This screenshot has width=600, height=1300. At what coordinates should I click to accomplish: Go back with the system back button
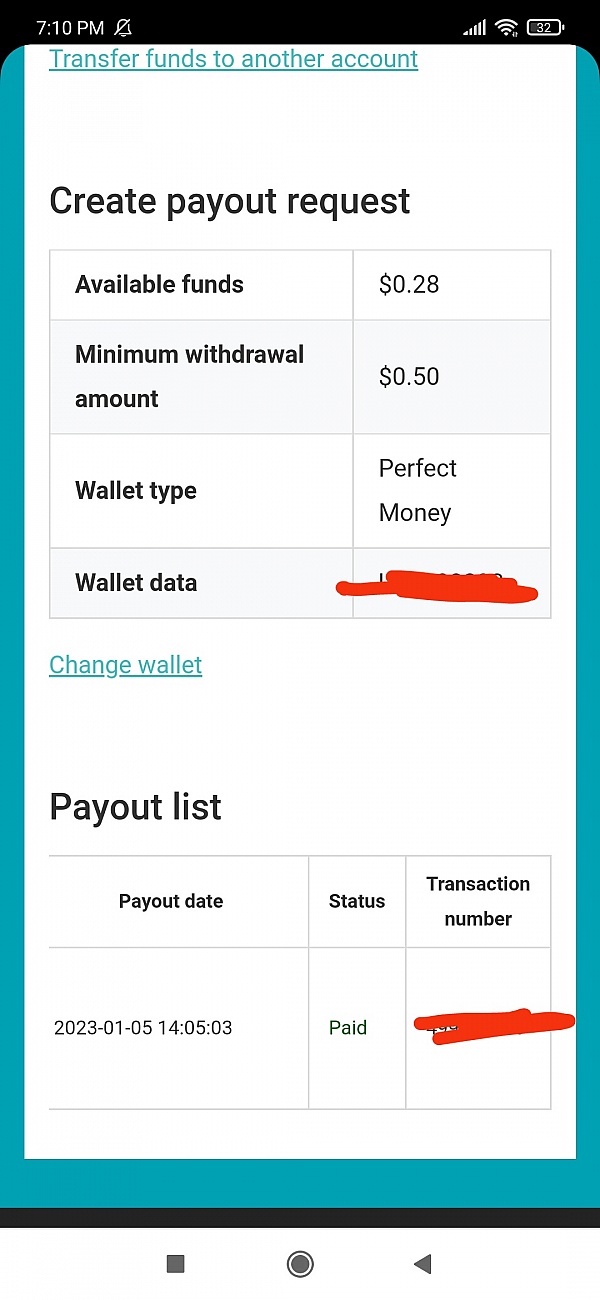[422, 1264]
